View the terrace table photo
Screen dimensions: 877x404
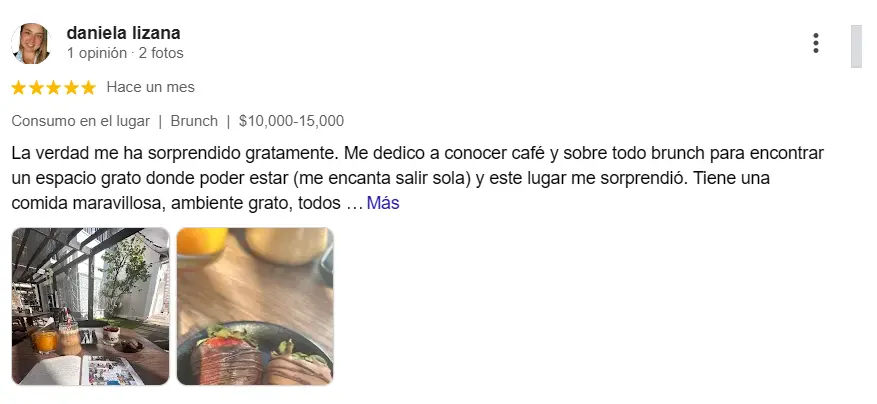90,306
